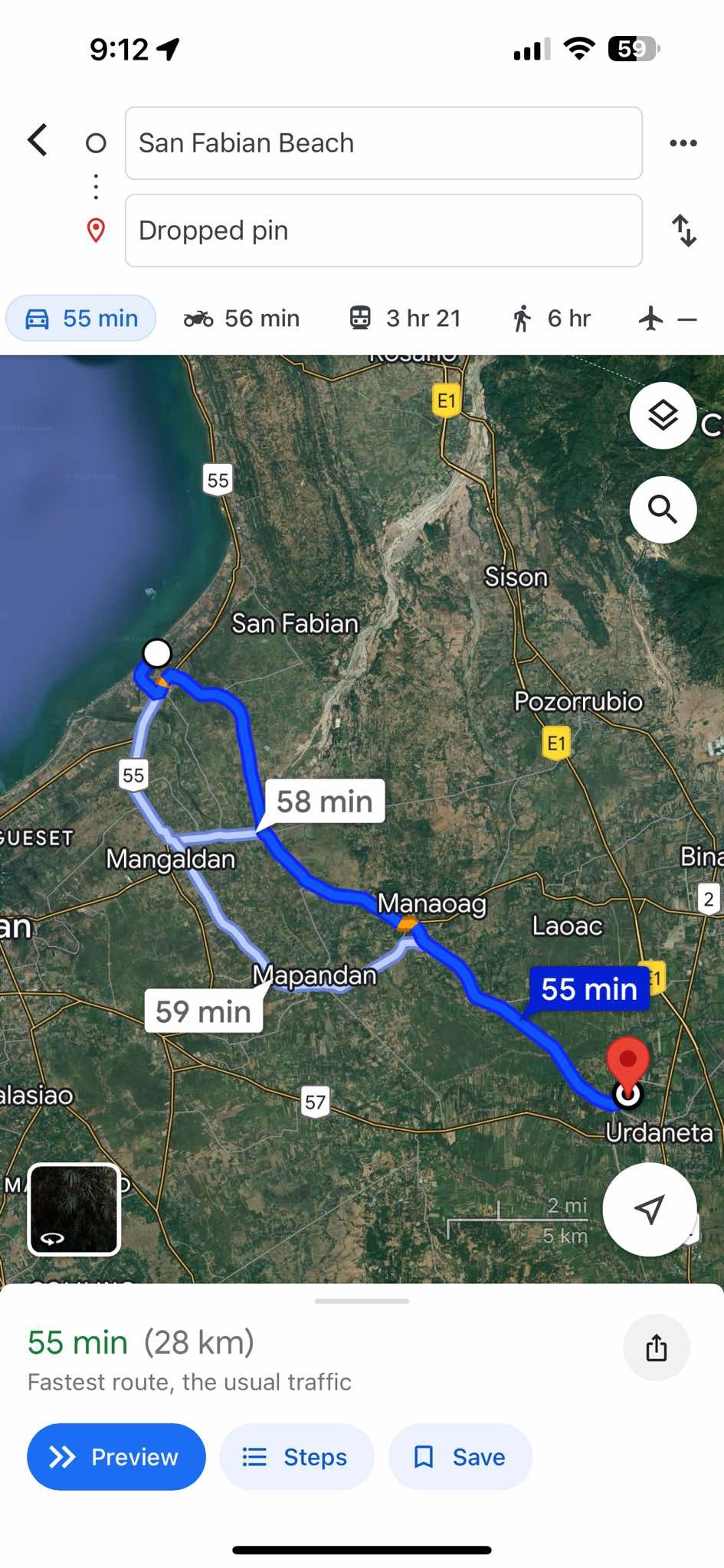The image size is (724, 1568).
Task: Open Street View thumbnail
Action: [x=74, y=1210]
